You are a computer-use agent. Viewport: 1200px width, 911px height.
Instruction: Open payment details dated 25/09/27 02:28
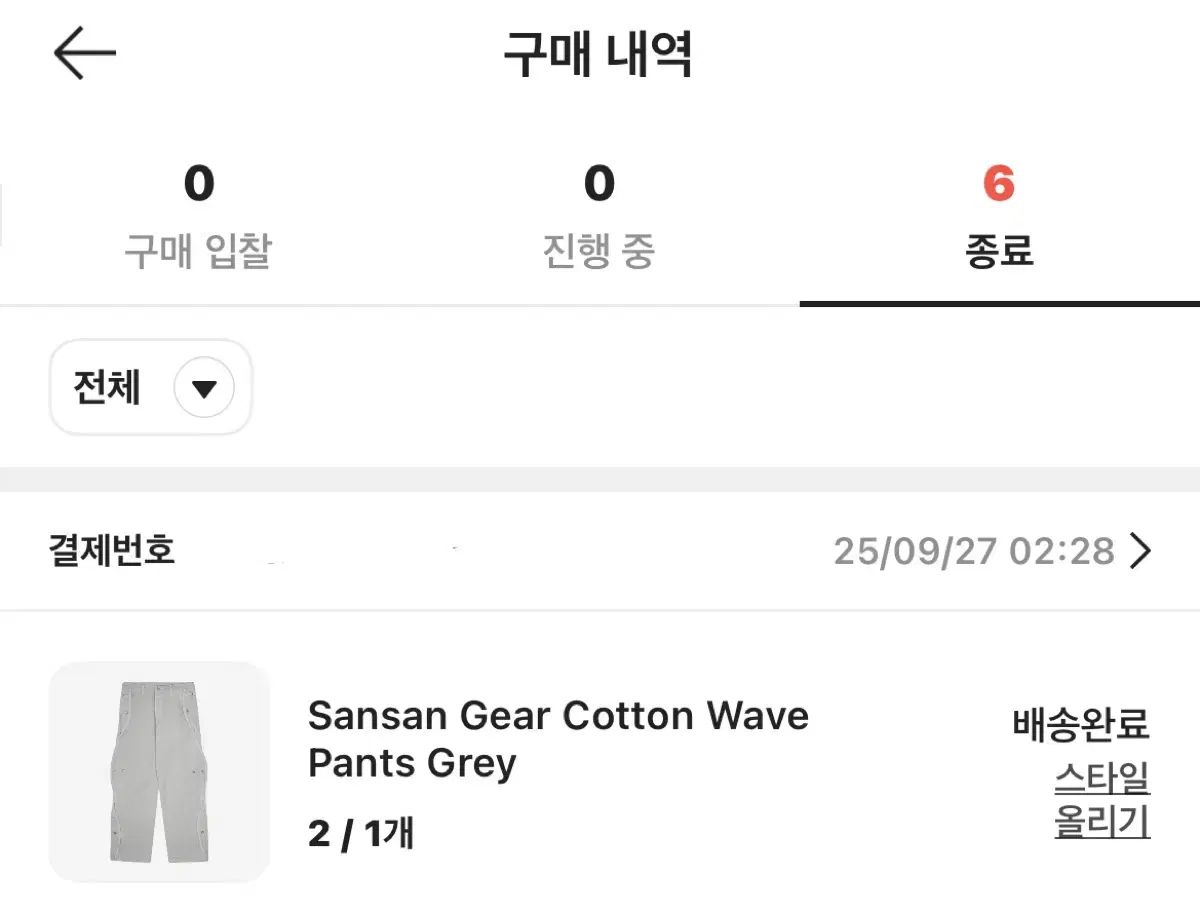point(1139,551)
